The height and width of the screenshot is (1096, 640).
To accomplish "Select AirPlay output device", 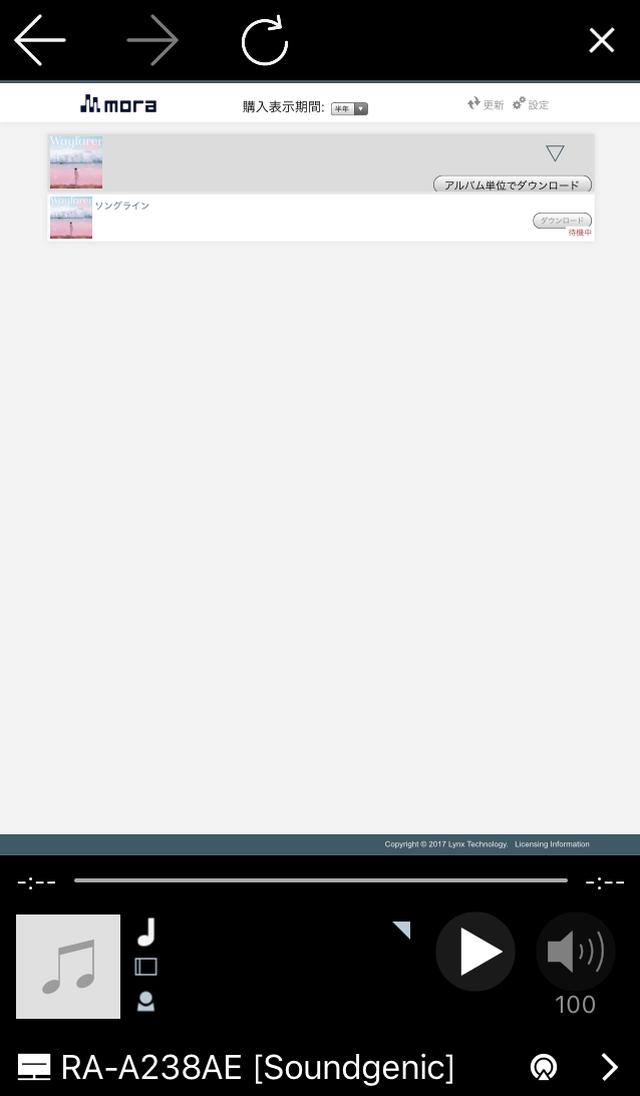I will (x=543, y=1067).
